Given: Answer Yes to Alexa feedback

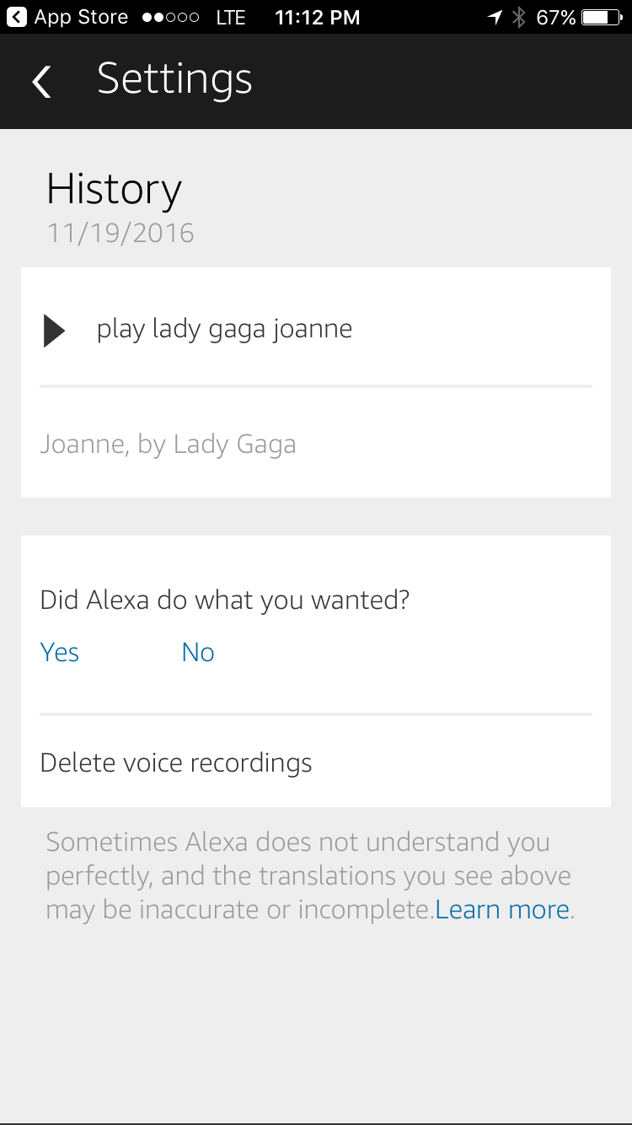Looking at the screenshot, I should tap(60, 652).
